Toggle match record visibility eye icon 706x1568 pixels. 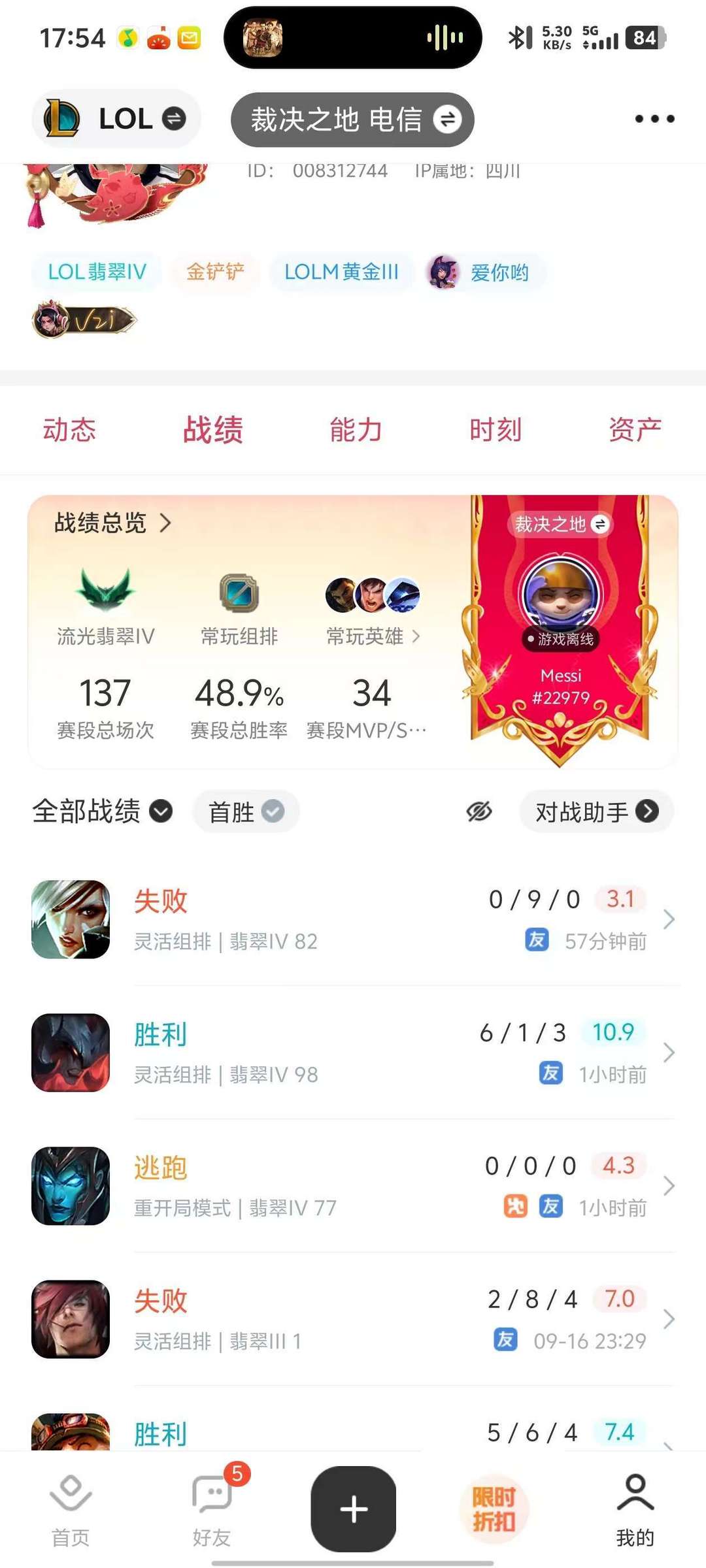[479, 812]
